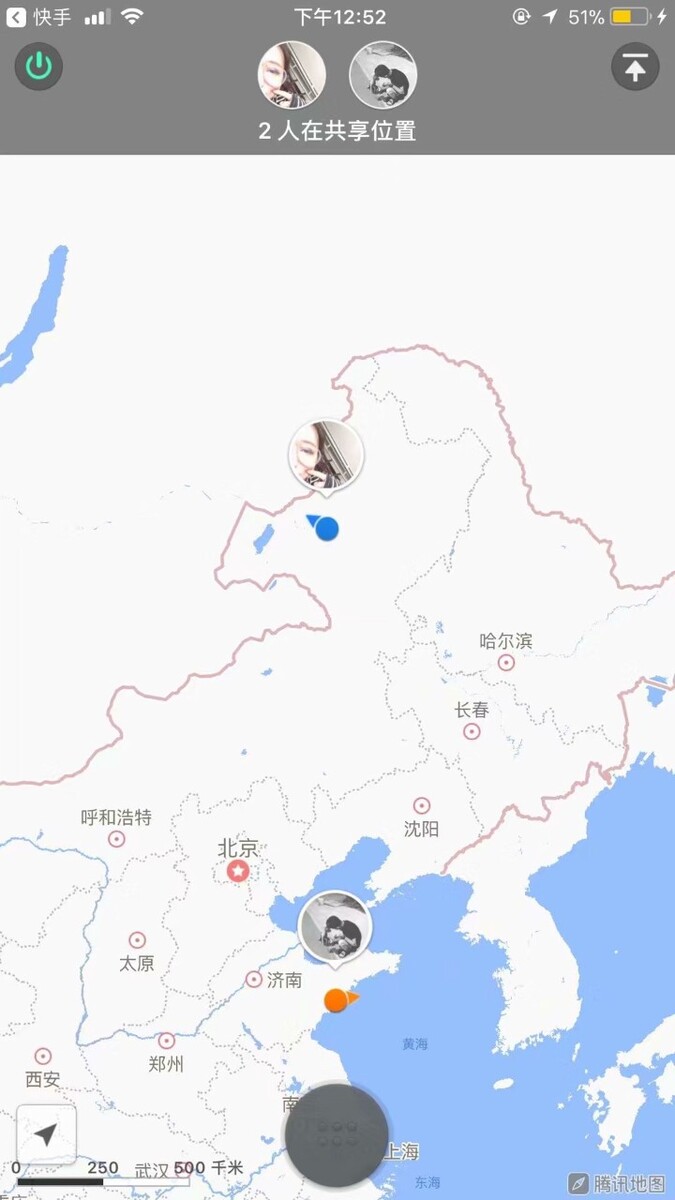Select the avatar marker above the blue dot
This screenshot has width=675, height=1200.
click(326, 455)
